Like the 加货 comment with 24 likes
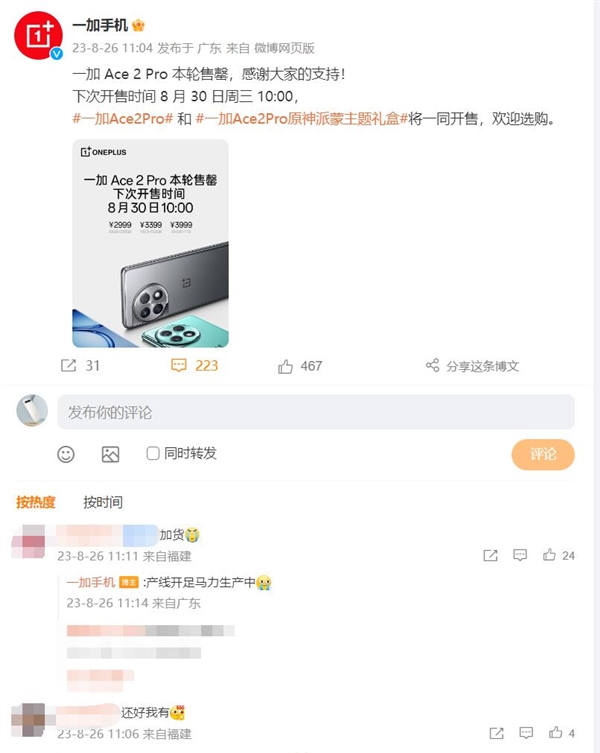 click(x=549, y=555)
